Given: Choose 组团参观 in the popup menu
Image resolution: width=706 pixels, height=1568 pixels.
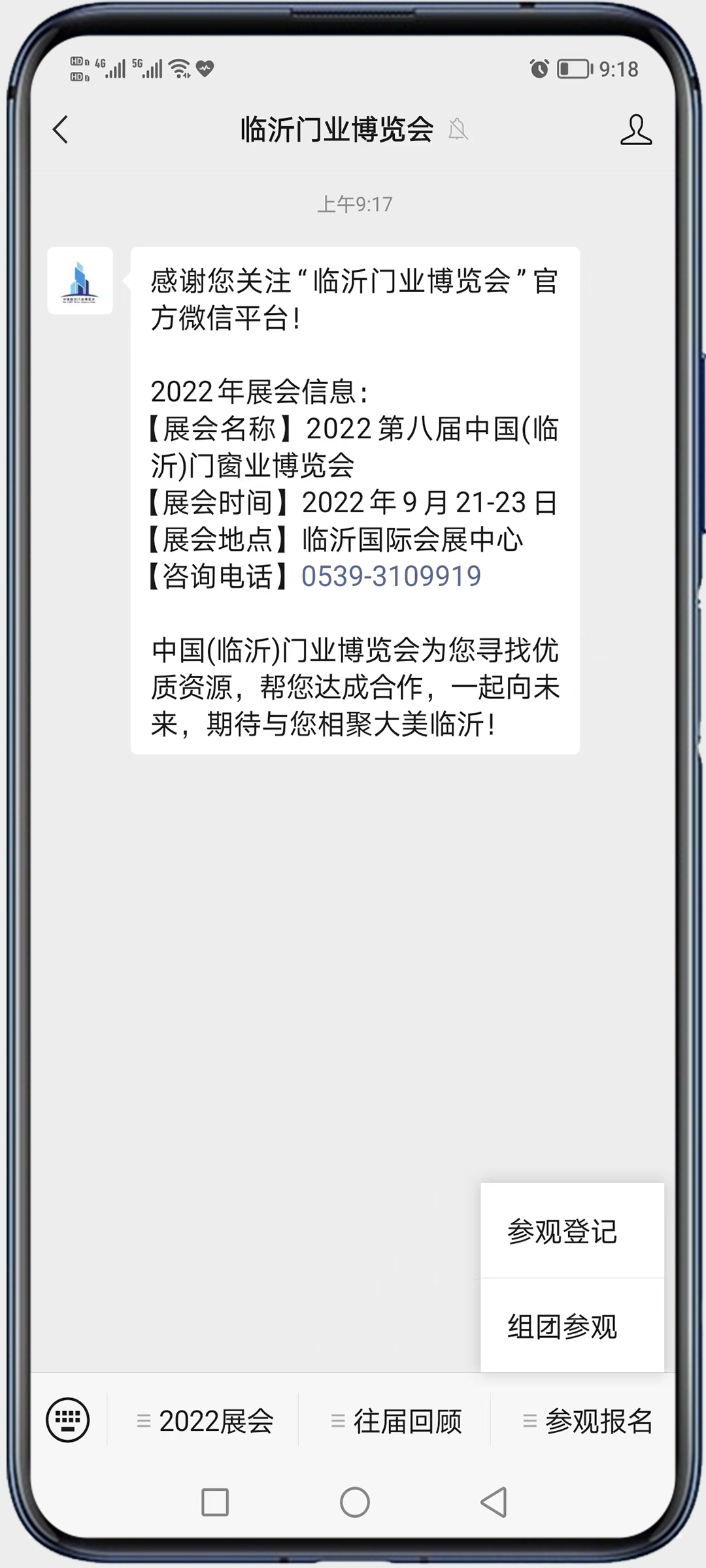Looking at the screenshot, I should [563, 1326].
